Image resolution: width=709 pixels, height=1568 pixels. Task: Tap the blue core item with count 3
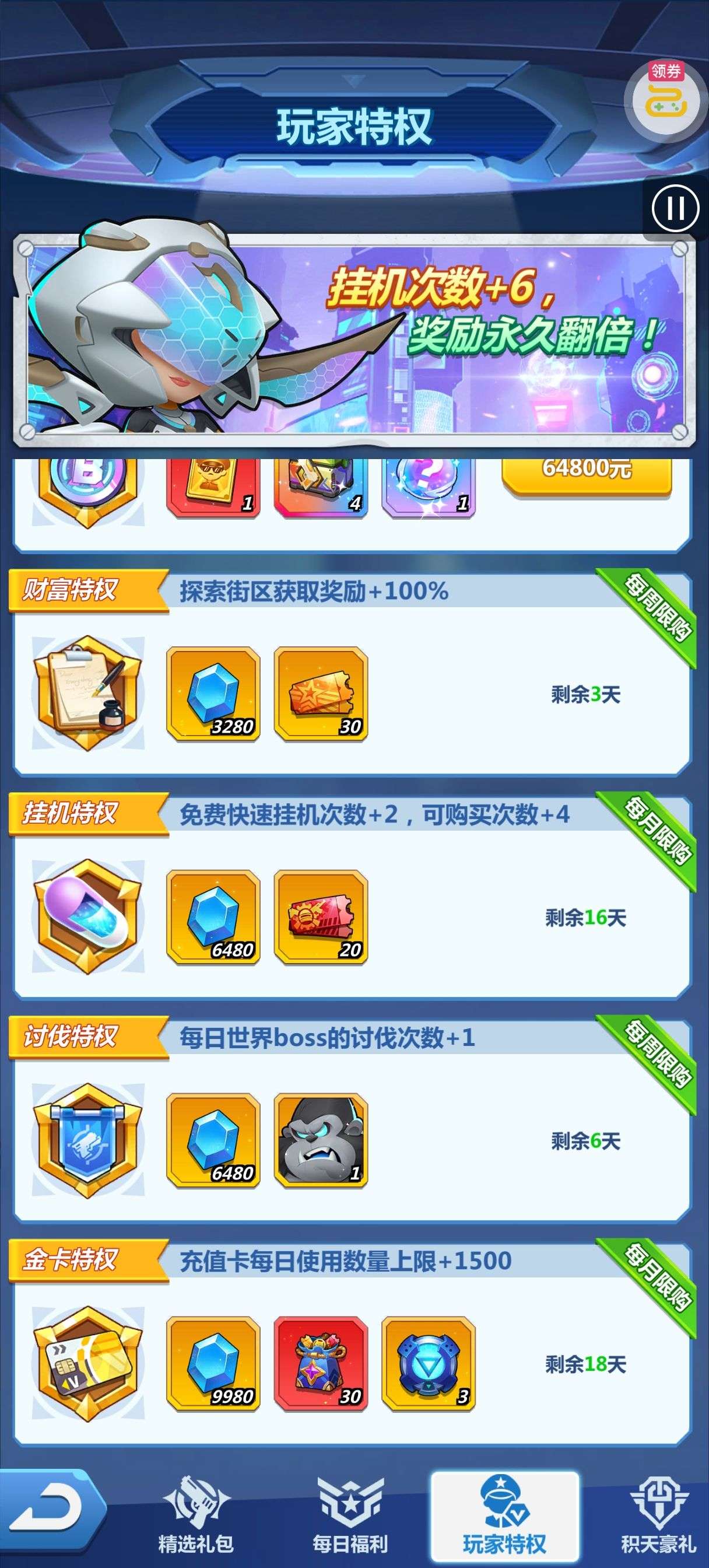429,1363
